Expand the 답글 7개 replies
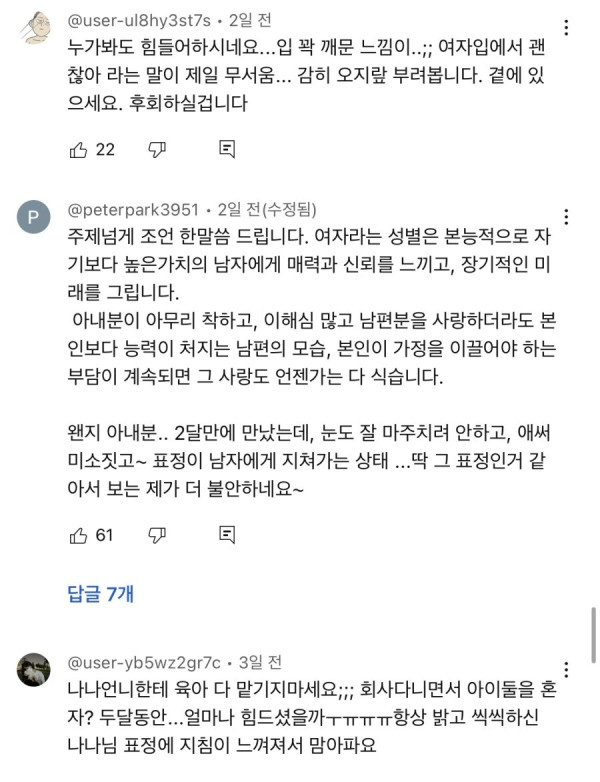The width and height of the screenshot is (600, 782). tap(100, 594)
